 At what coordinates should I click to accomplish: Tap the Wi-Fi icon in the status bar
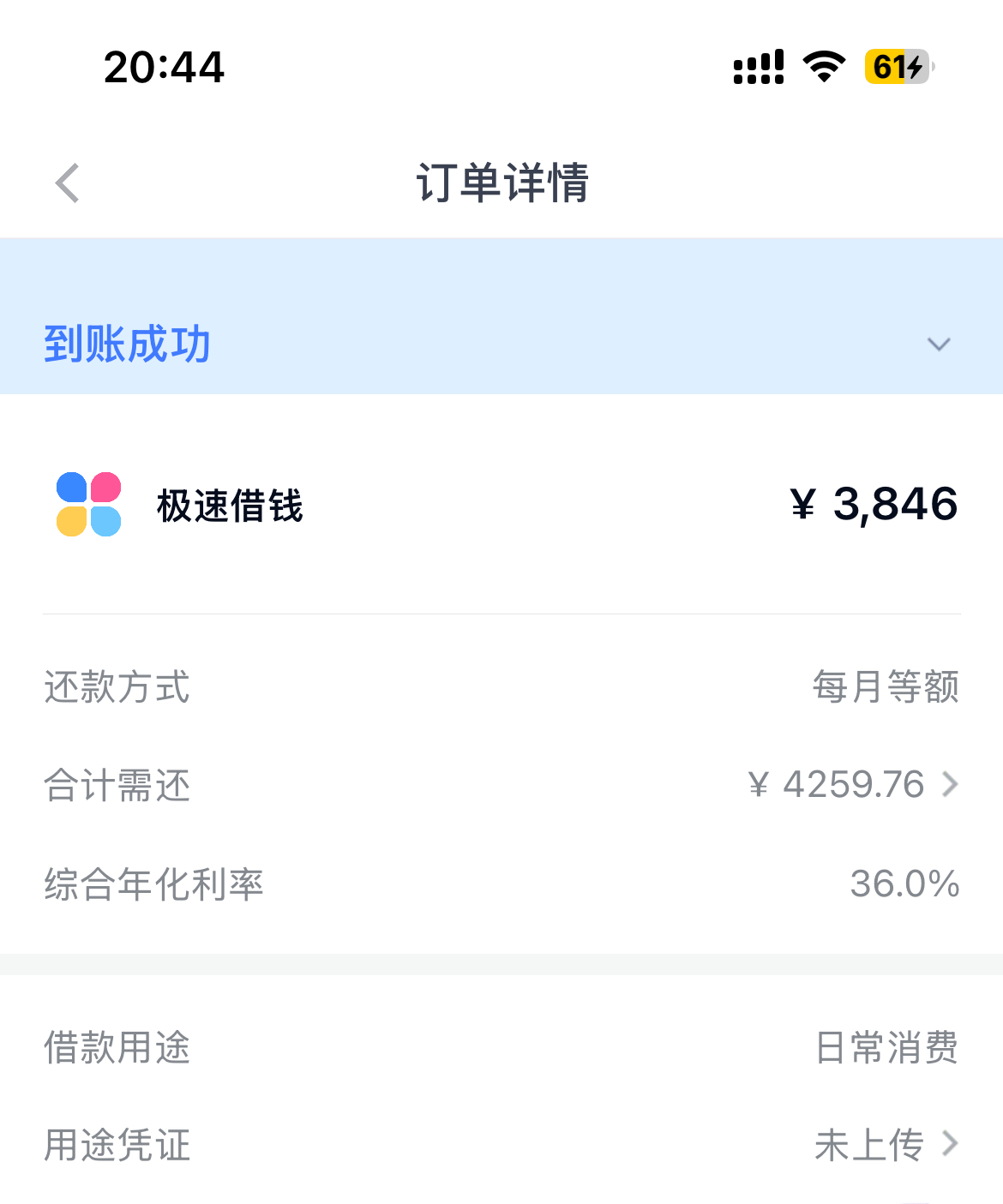(824, 69)
